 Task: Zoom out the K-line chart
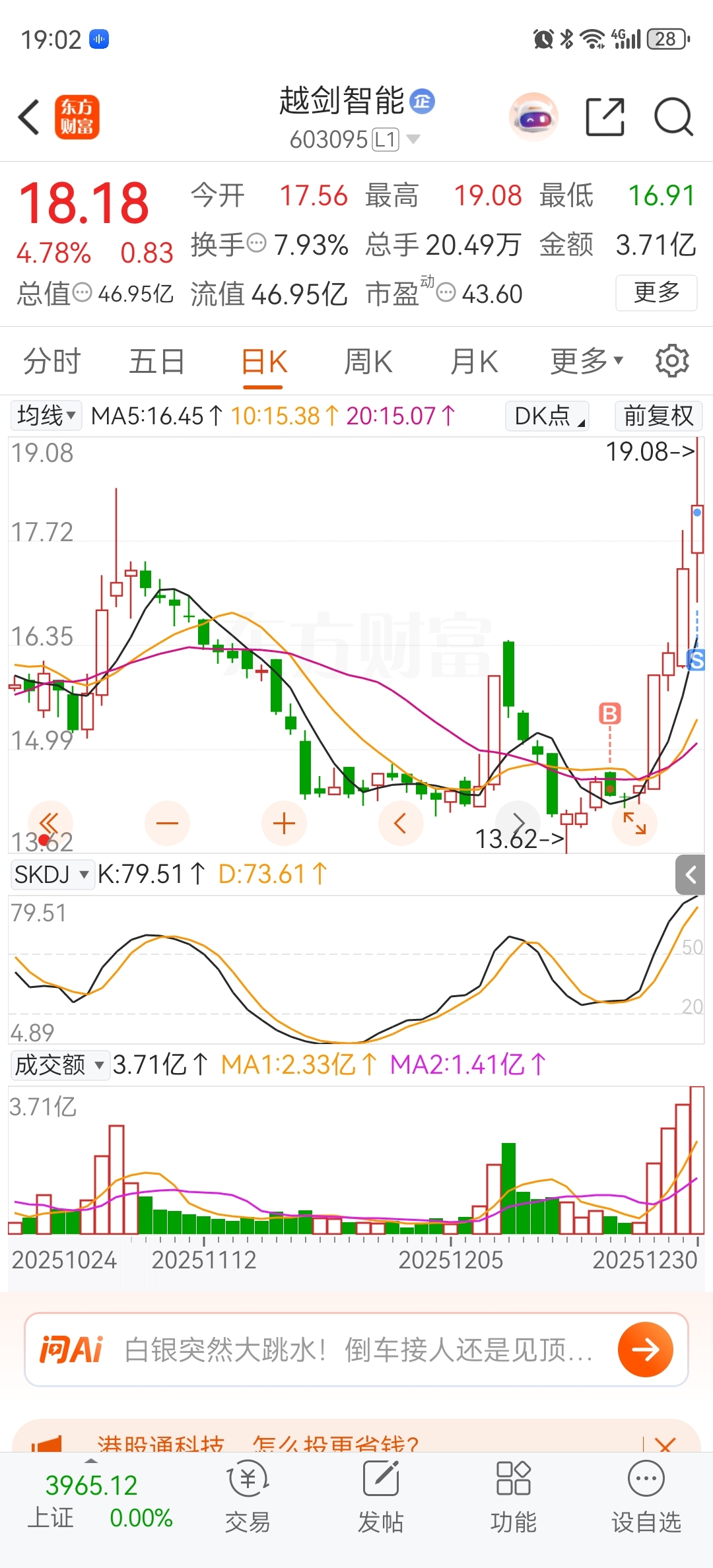pos(167,823)
